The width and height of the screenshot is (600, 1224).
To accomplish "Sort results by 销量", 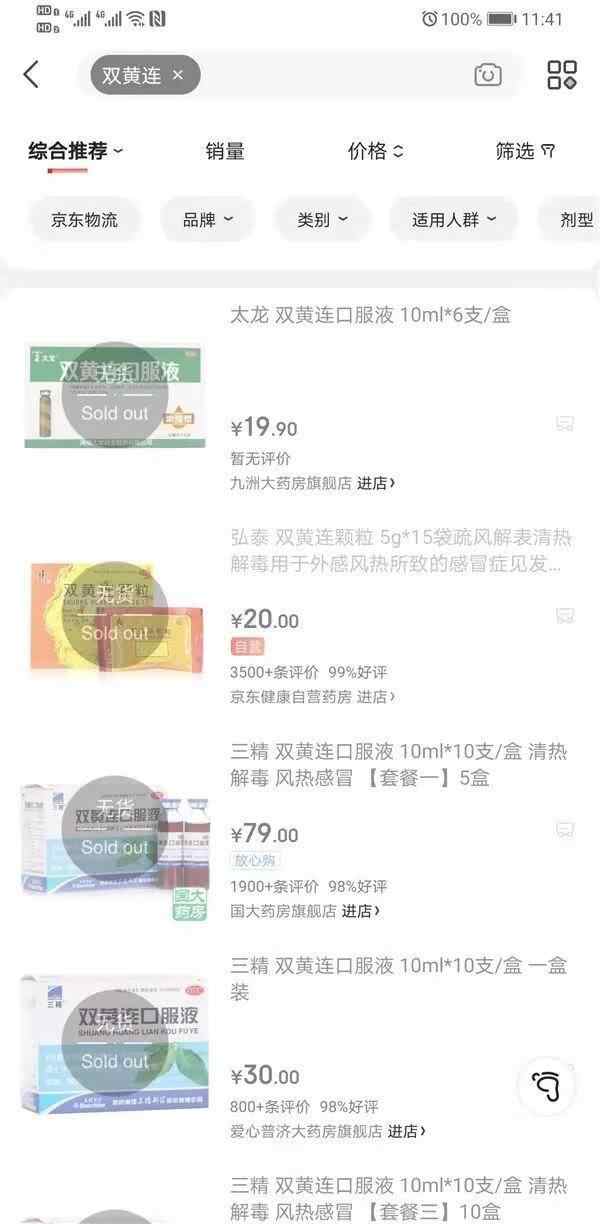I will pos(225,152).
